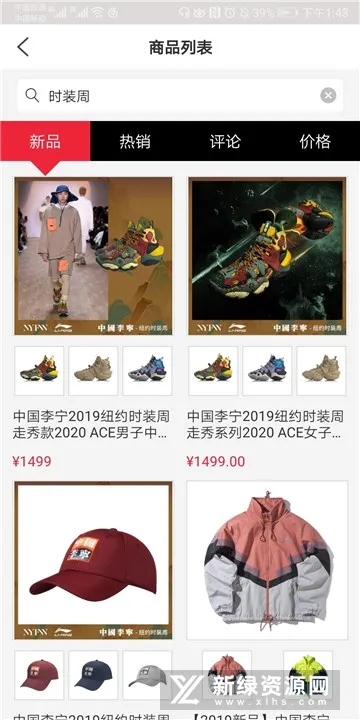Image resolution: width=360 pixels, height=720 pixels.
Task: Go back from the 商品列表 page
Action: (x=23, y=47)
